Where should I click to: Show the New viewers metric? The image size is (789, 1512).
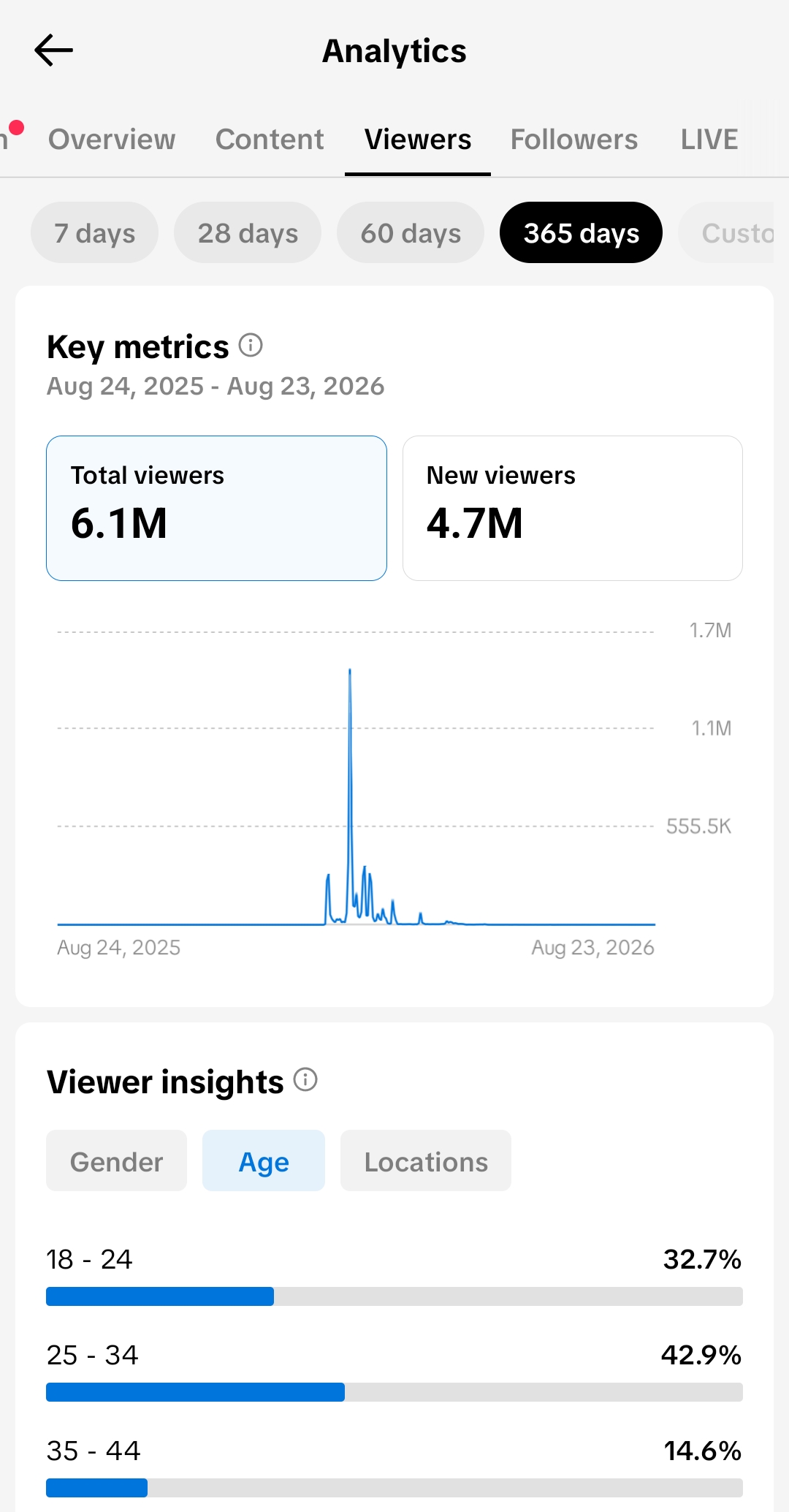[573, 508]
